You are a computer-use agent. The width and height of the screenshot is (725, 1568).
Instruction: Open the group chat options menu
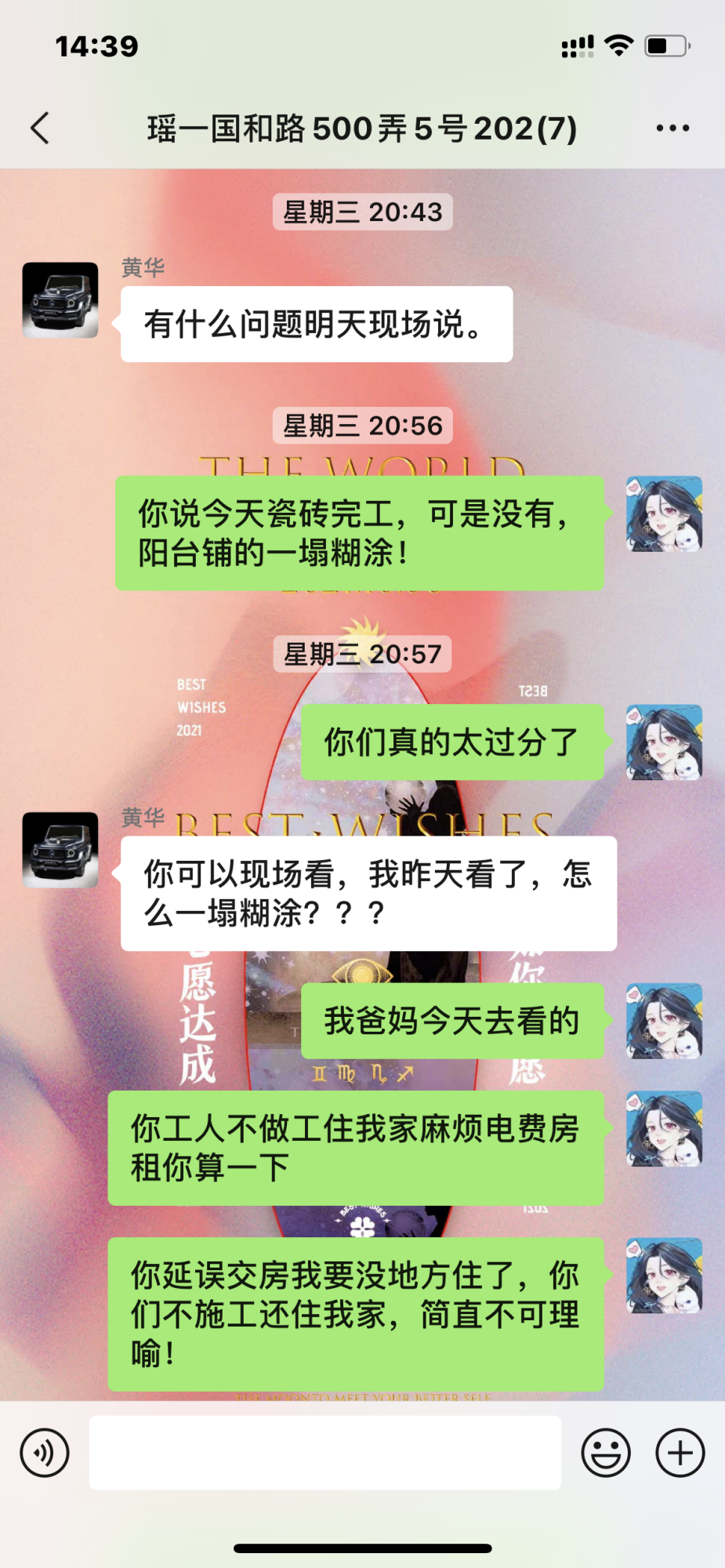coord(672,128)
